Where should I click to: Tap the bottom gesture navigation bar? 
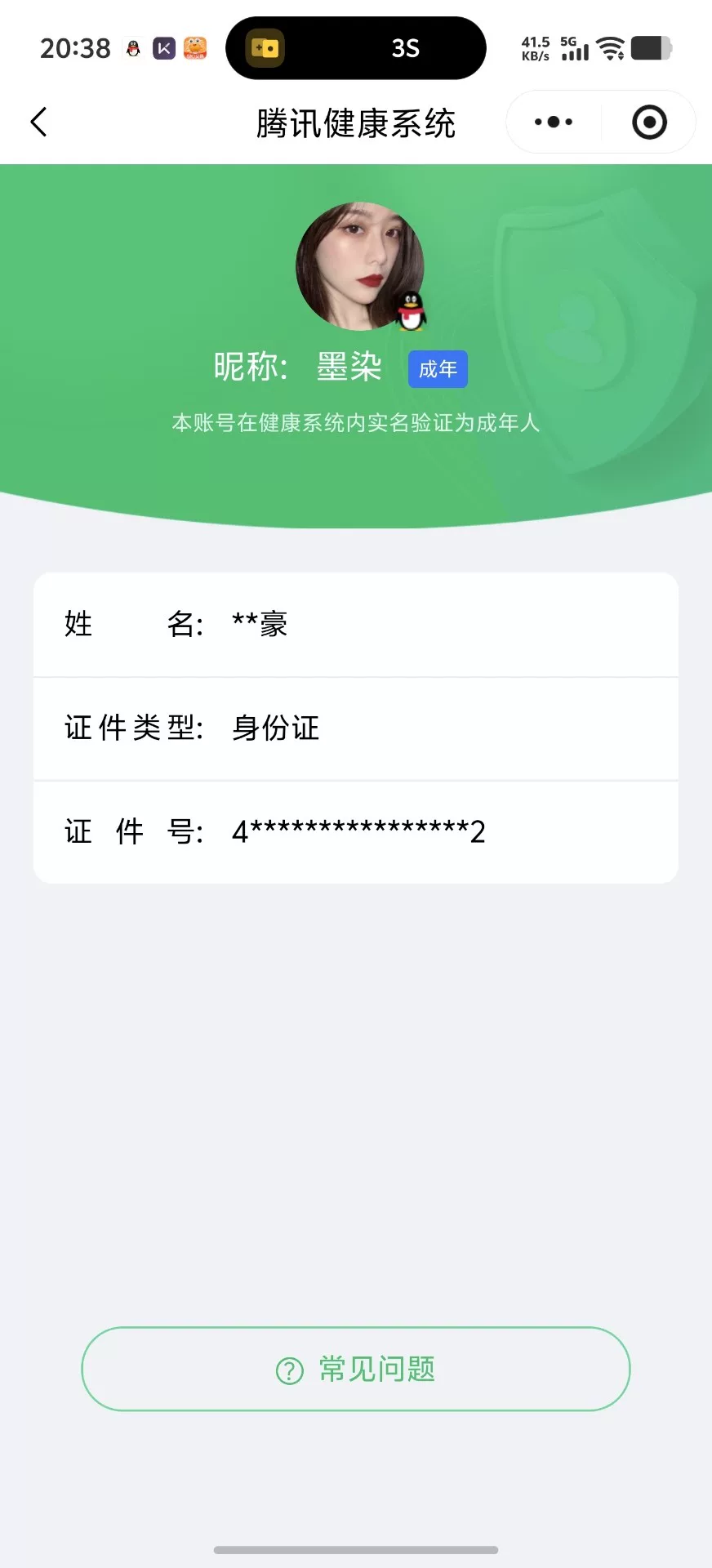point(356,1547)
